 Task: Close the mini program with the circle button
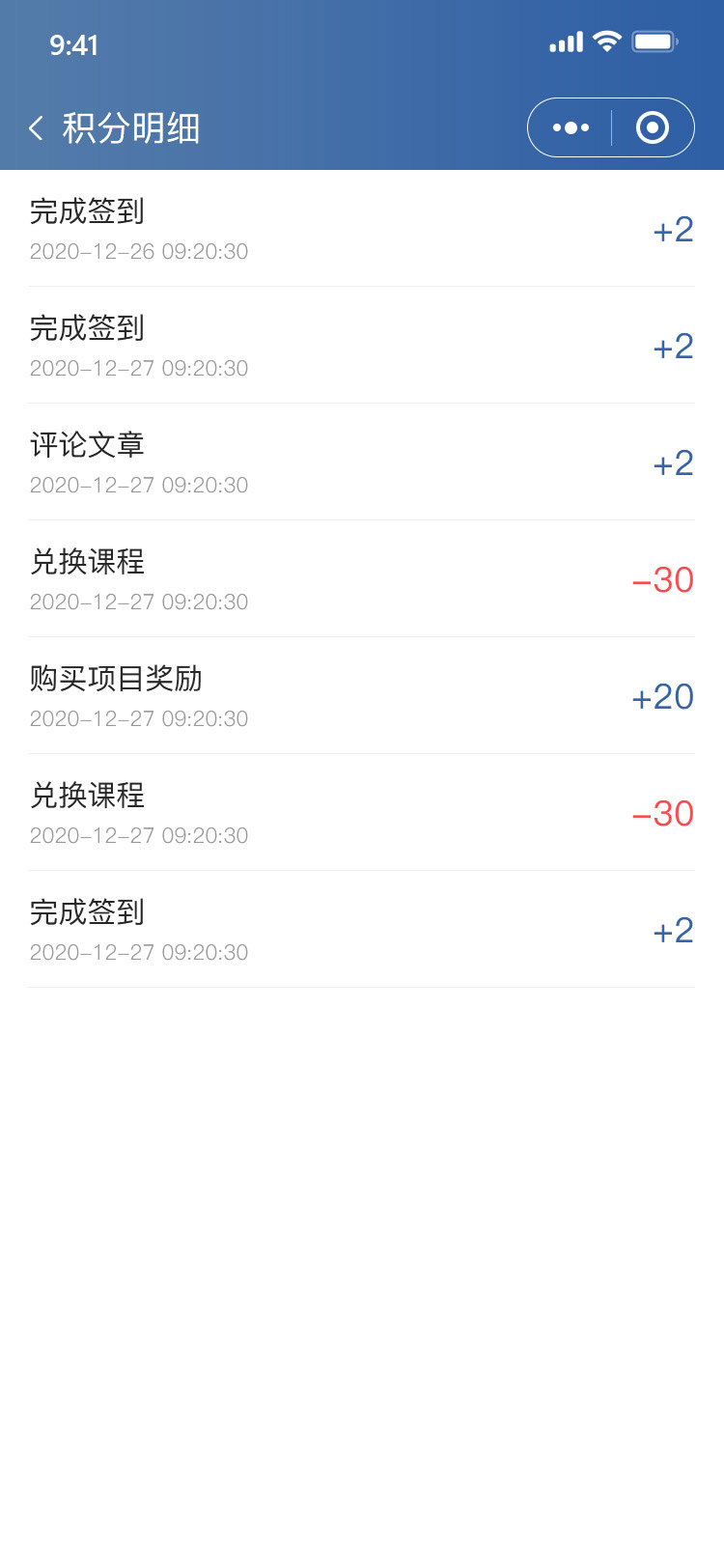[653, 127]
